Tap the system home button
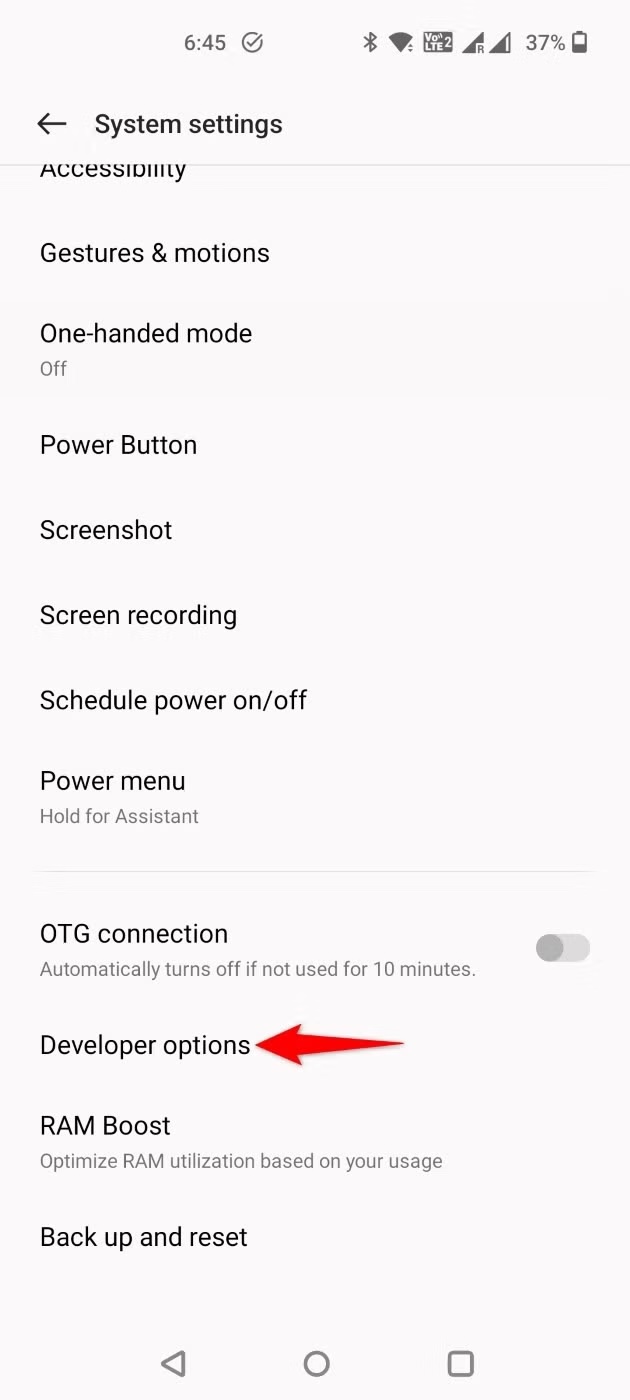The image size is (630, 1400). [x=316, y=1363]
